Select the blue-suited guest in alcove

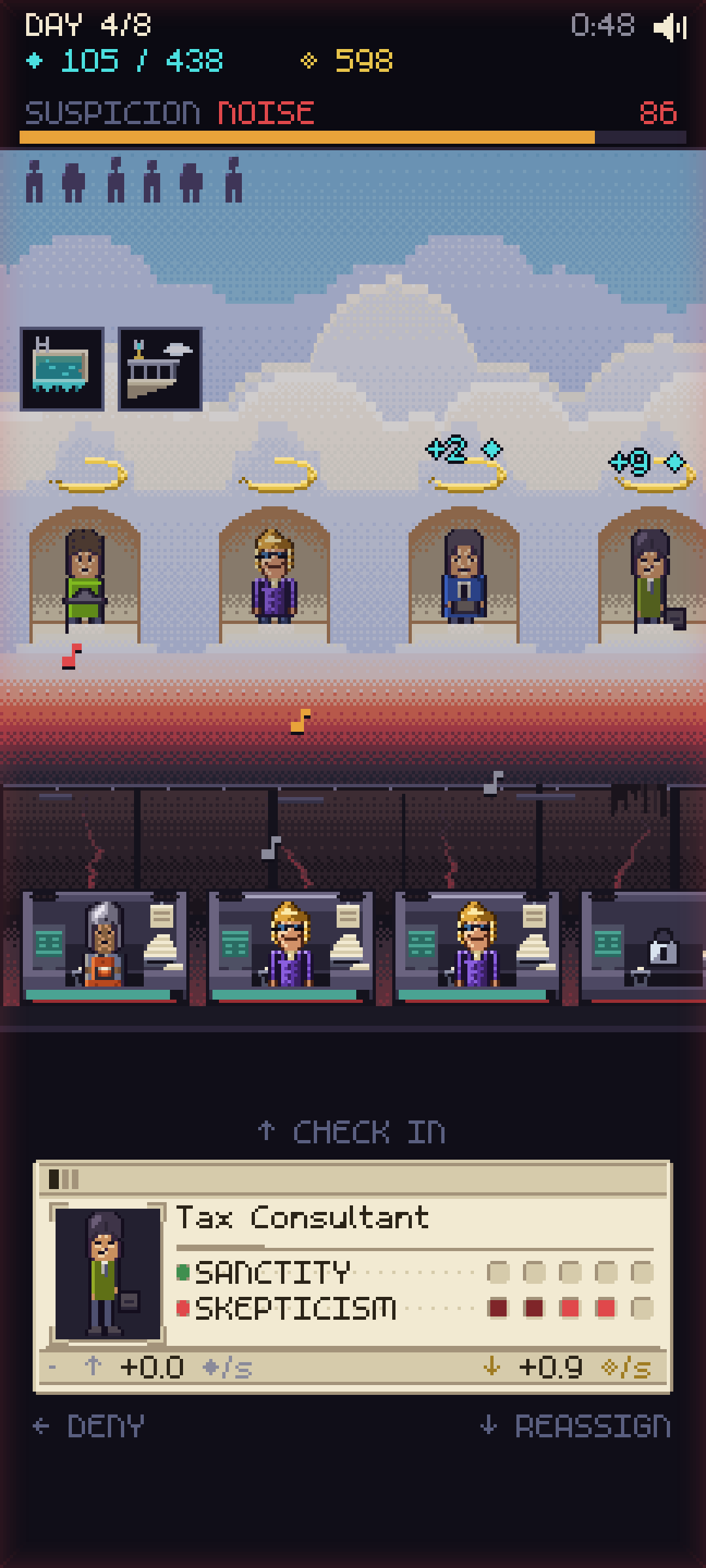[x=464, y=575]
